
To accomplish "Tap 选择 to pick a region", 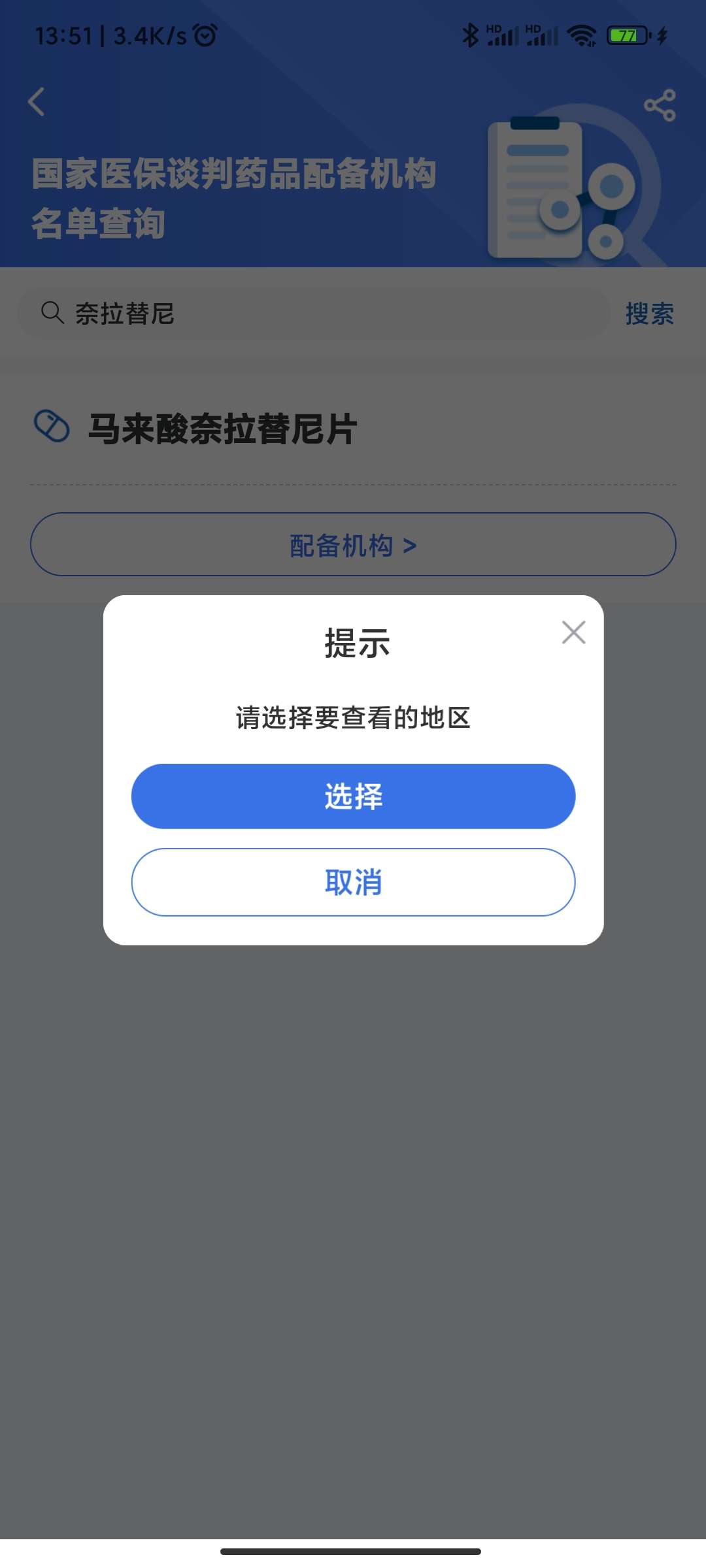I will (x=353, y=796).
